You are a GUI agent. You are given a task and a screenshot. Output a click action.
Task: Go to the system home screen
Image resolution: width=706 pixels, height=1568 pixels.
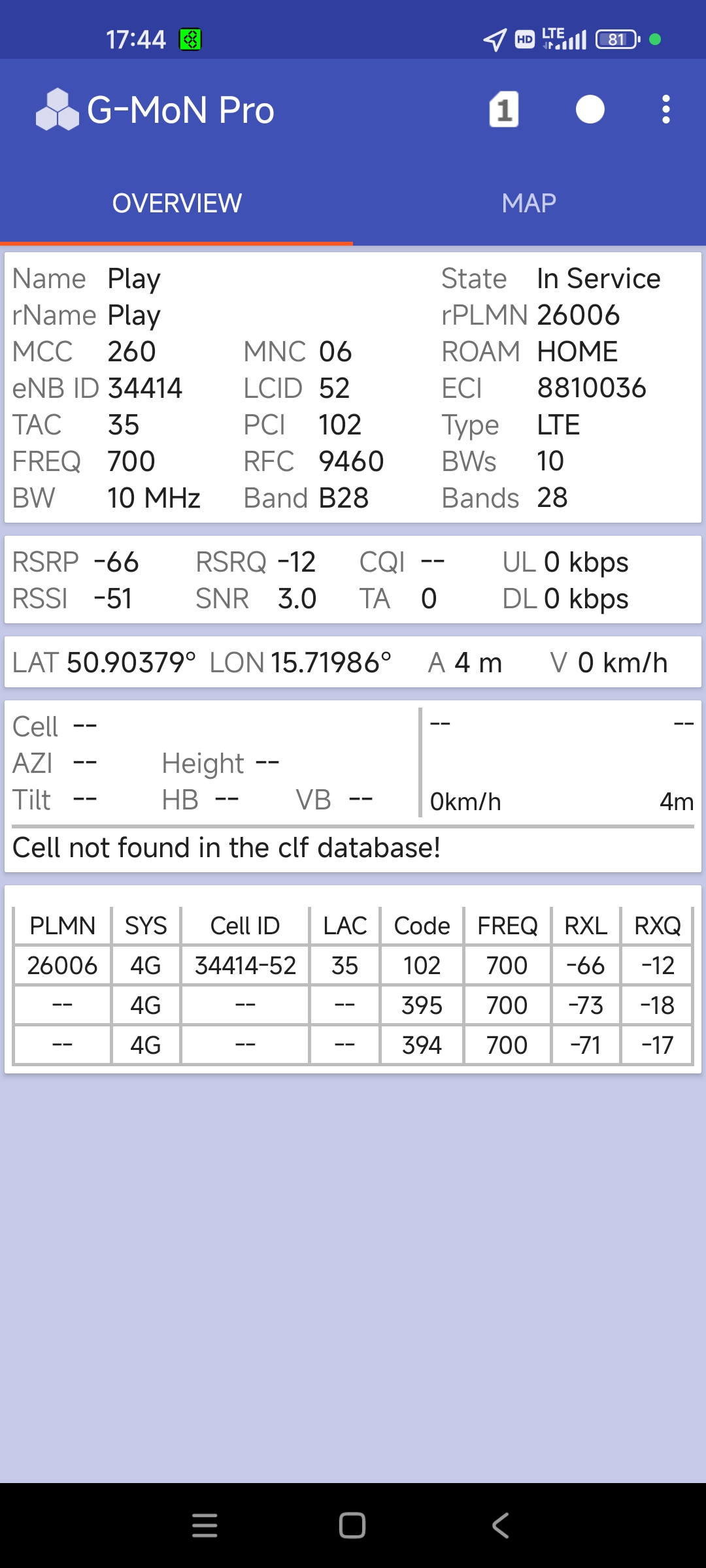pos(352,1526)
